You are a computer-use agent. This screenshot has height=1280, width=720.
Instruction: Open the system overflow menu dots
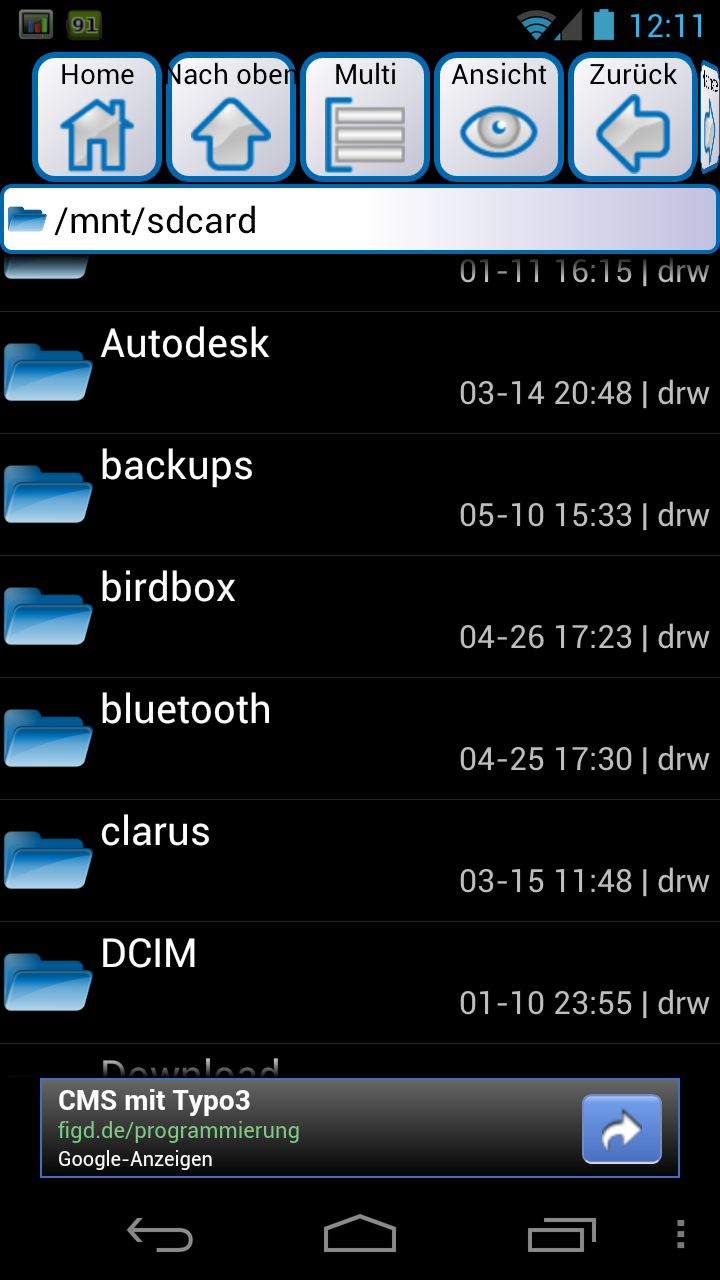click(681, 1235)
